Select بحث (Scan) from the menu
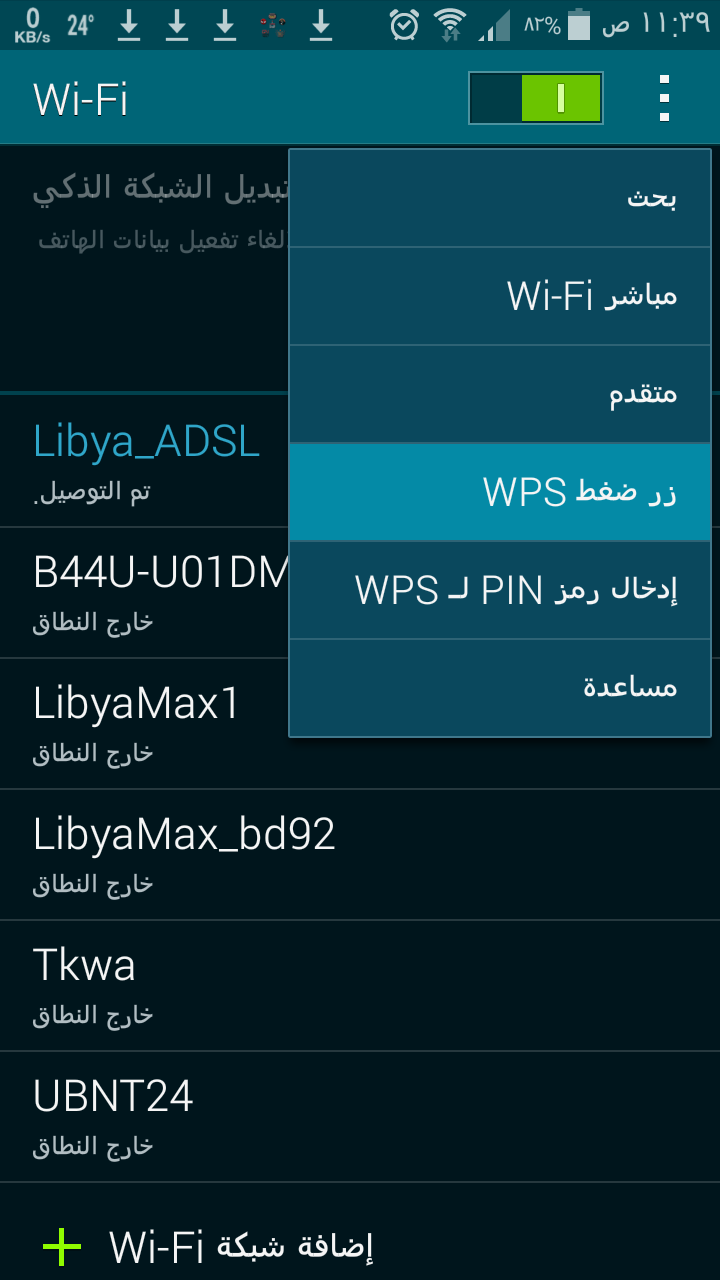 coord(500,199)
